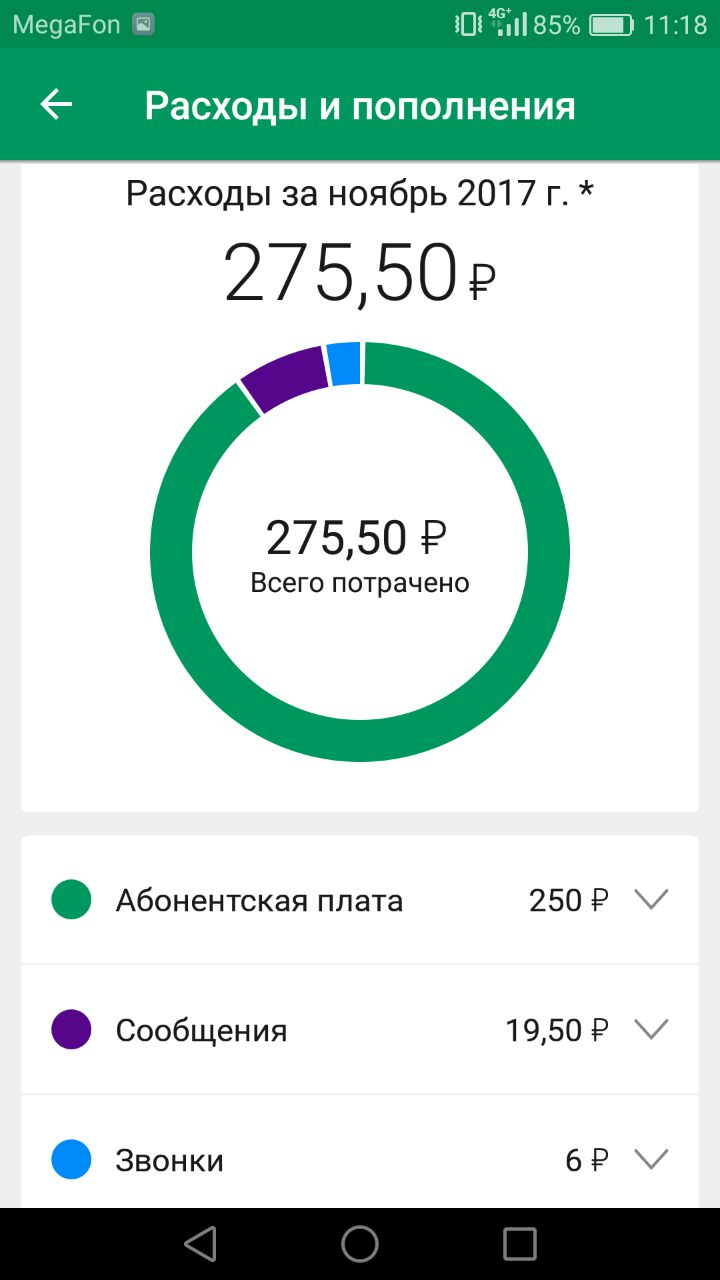Open the system recent apps button
This screenshot has height=1280, width=720.
(x=519, y=1244)
